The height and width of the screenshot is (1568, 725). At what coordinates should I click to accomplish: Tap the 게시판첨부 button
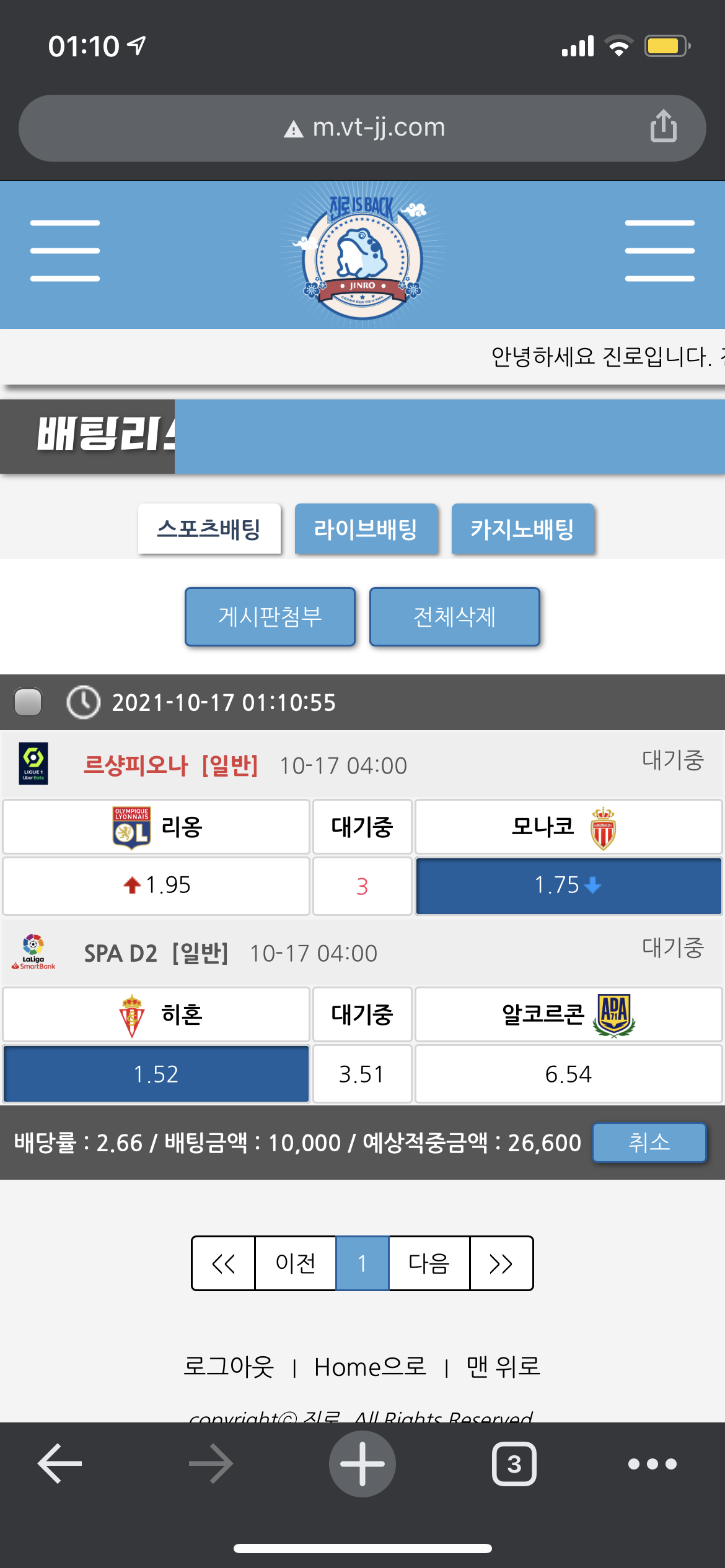click(x=270, y=617)
